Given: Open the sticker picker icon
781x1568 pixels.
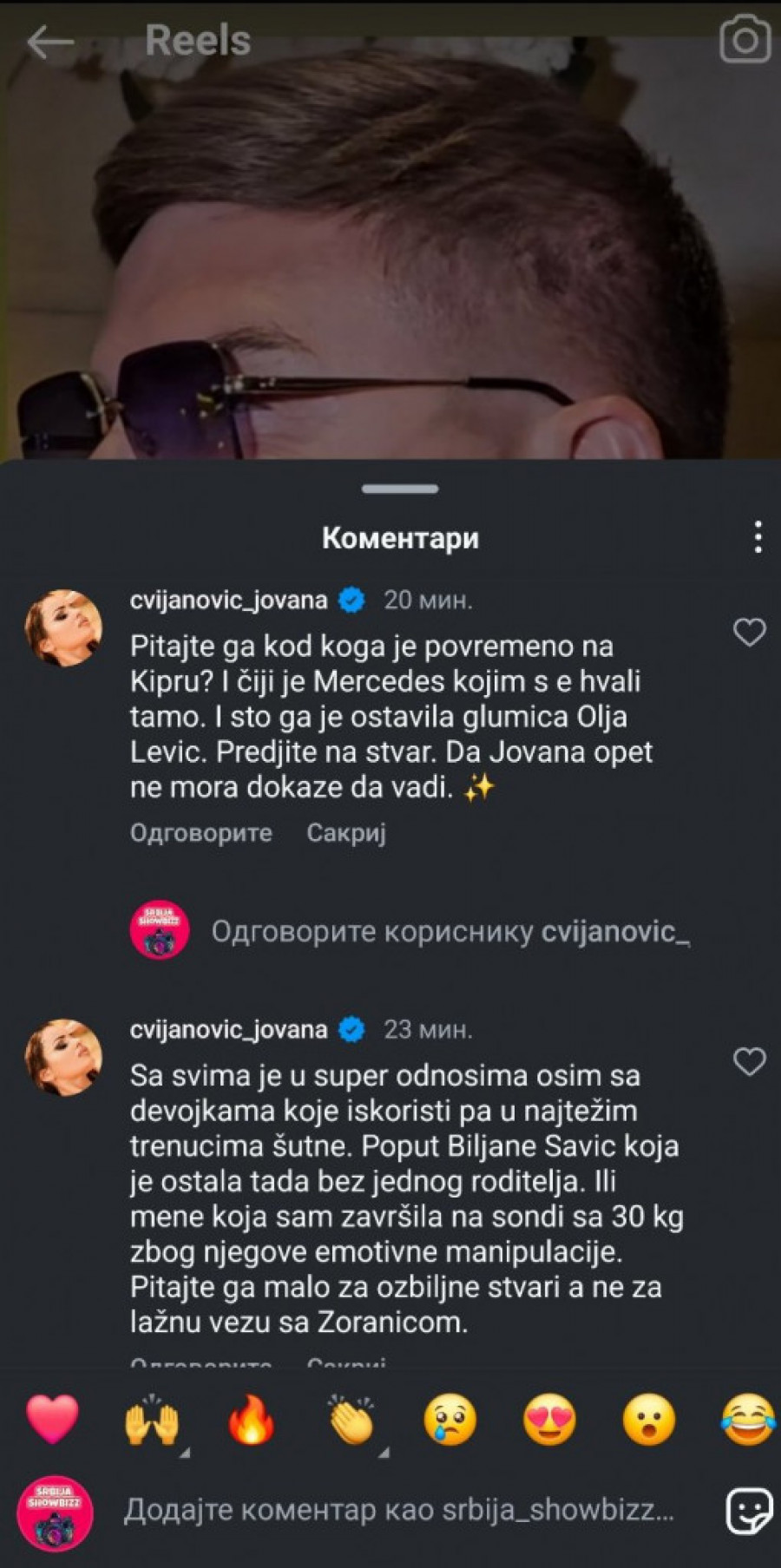Looking at the screenshot, I should (x=748, y=1511).
